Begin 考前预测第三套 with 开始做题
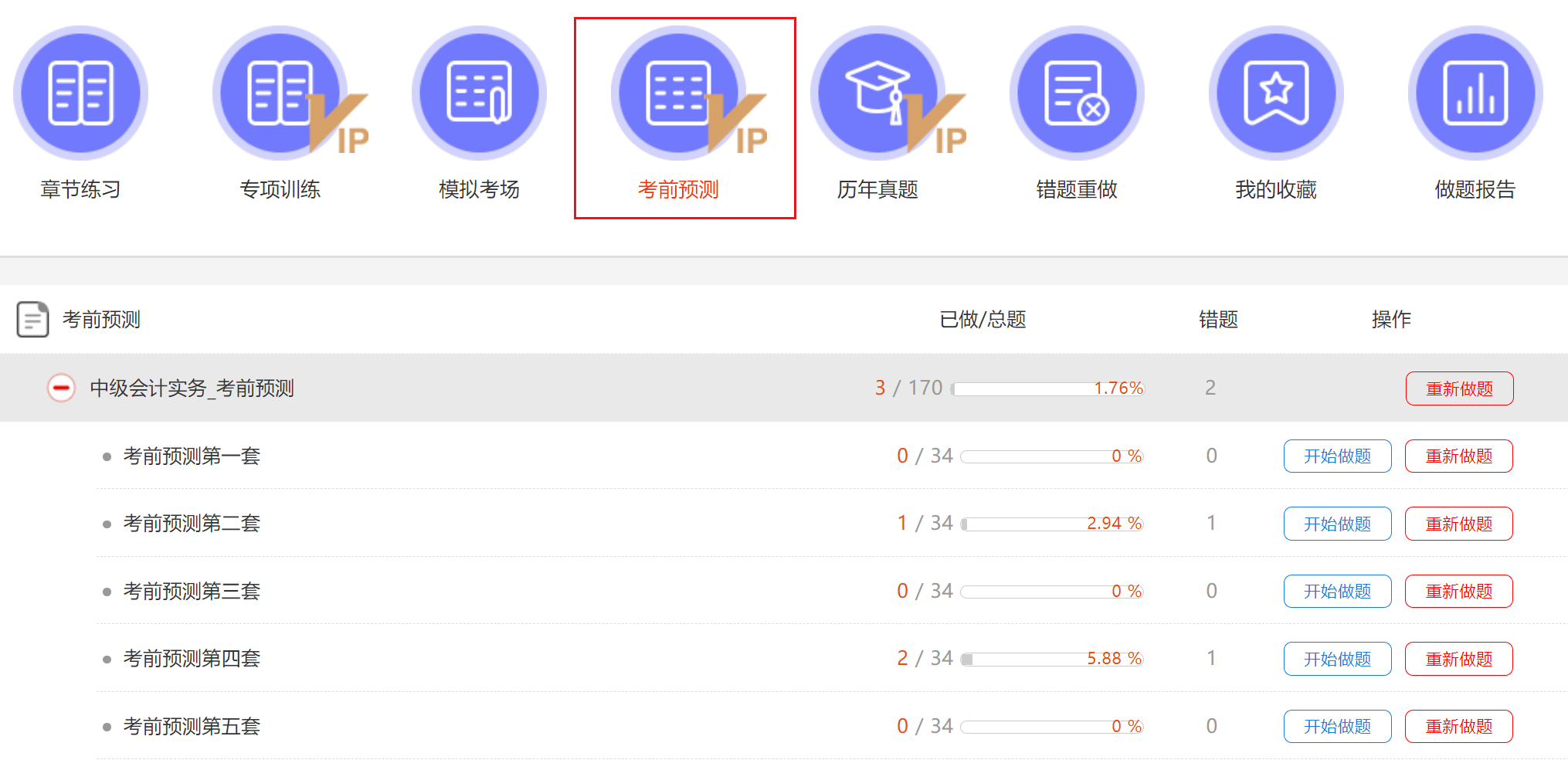 [x=1337, y=592]
